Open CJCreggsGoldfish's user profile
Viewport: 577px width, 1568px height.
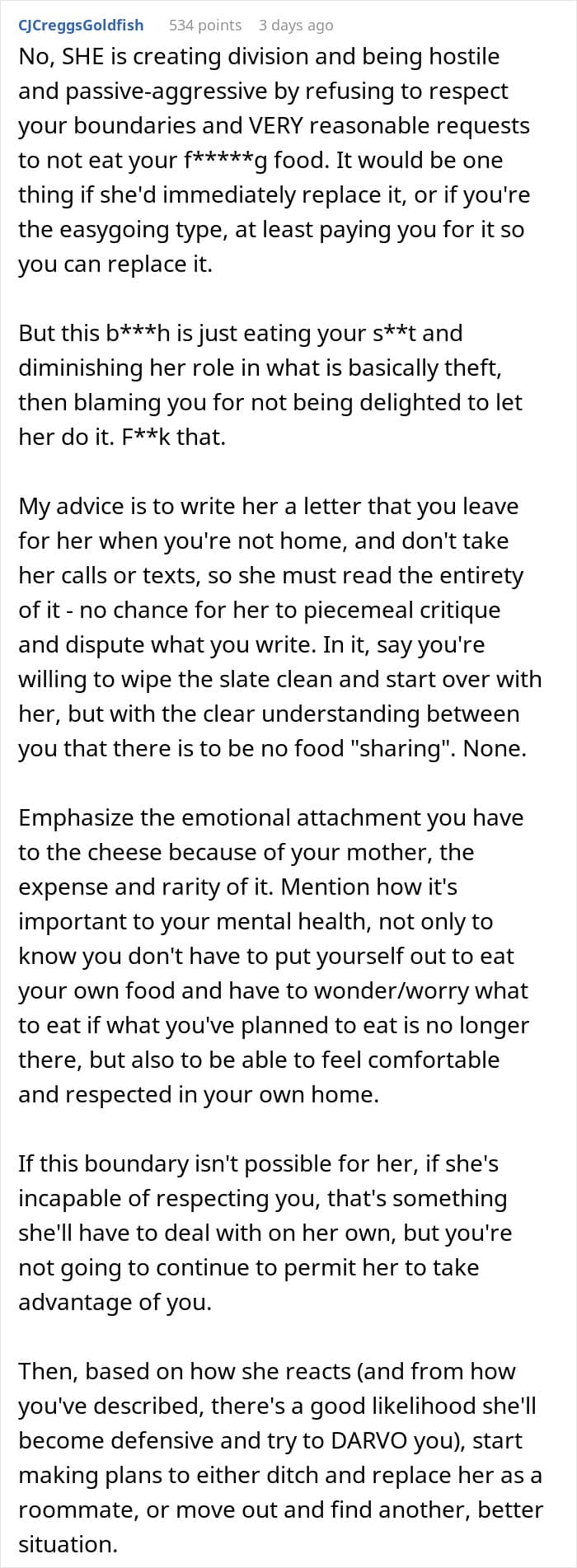[x=81, y=25]
